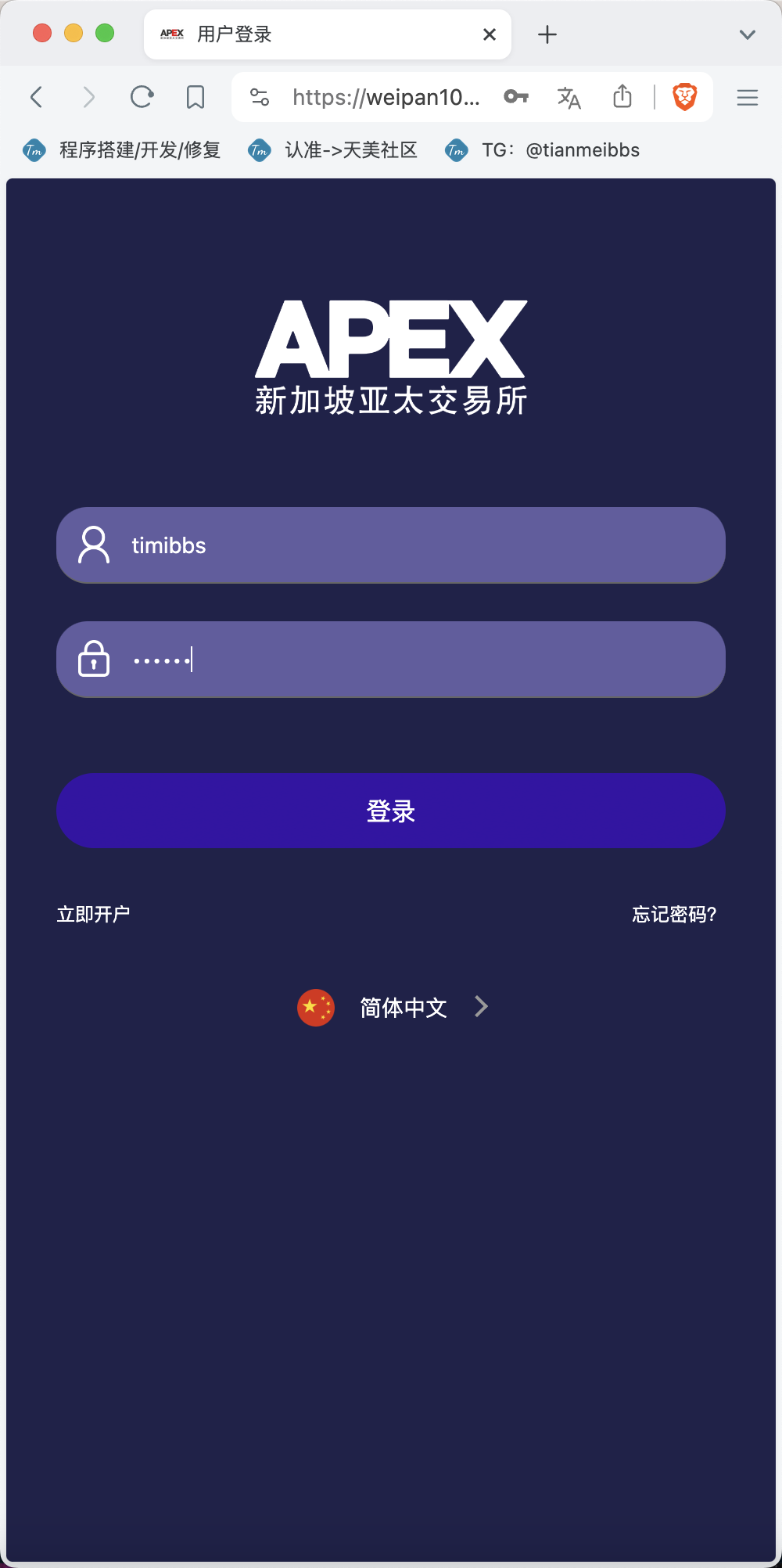Close the 用户登录 tab
782x1568 pixels.
click(x=490, y=34)
